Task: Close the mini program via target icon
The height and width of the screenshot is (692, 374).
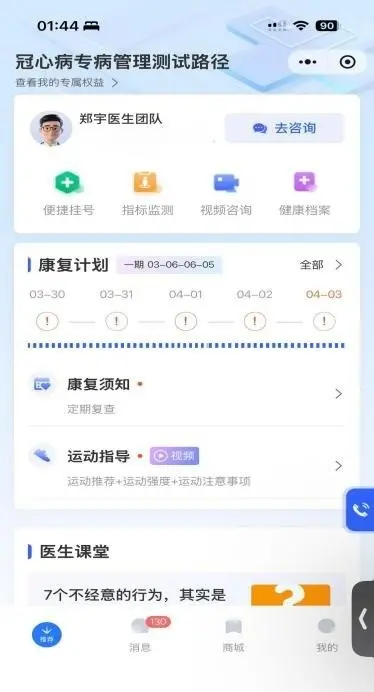Action: click(348, 62)
